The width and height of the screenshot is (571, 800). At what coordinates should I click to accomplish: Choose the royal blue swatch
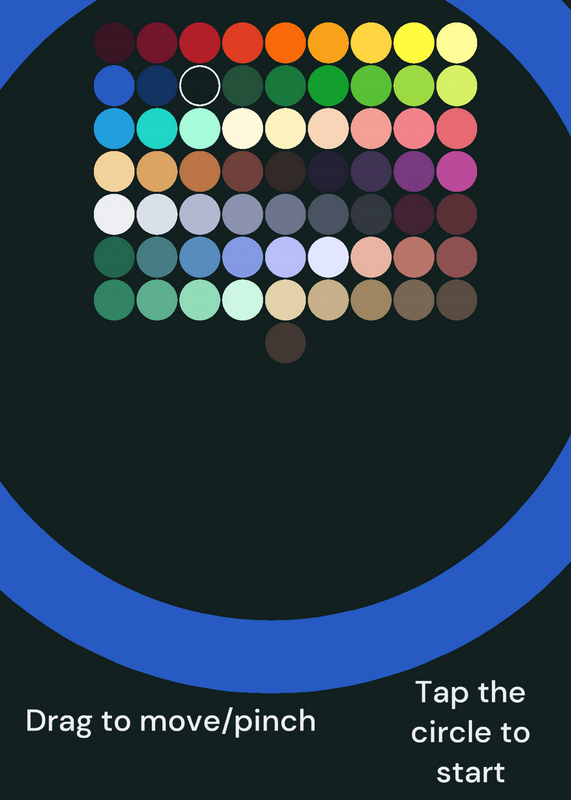coord(114,86)
